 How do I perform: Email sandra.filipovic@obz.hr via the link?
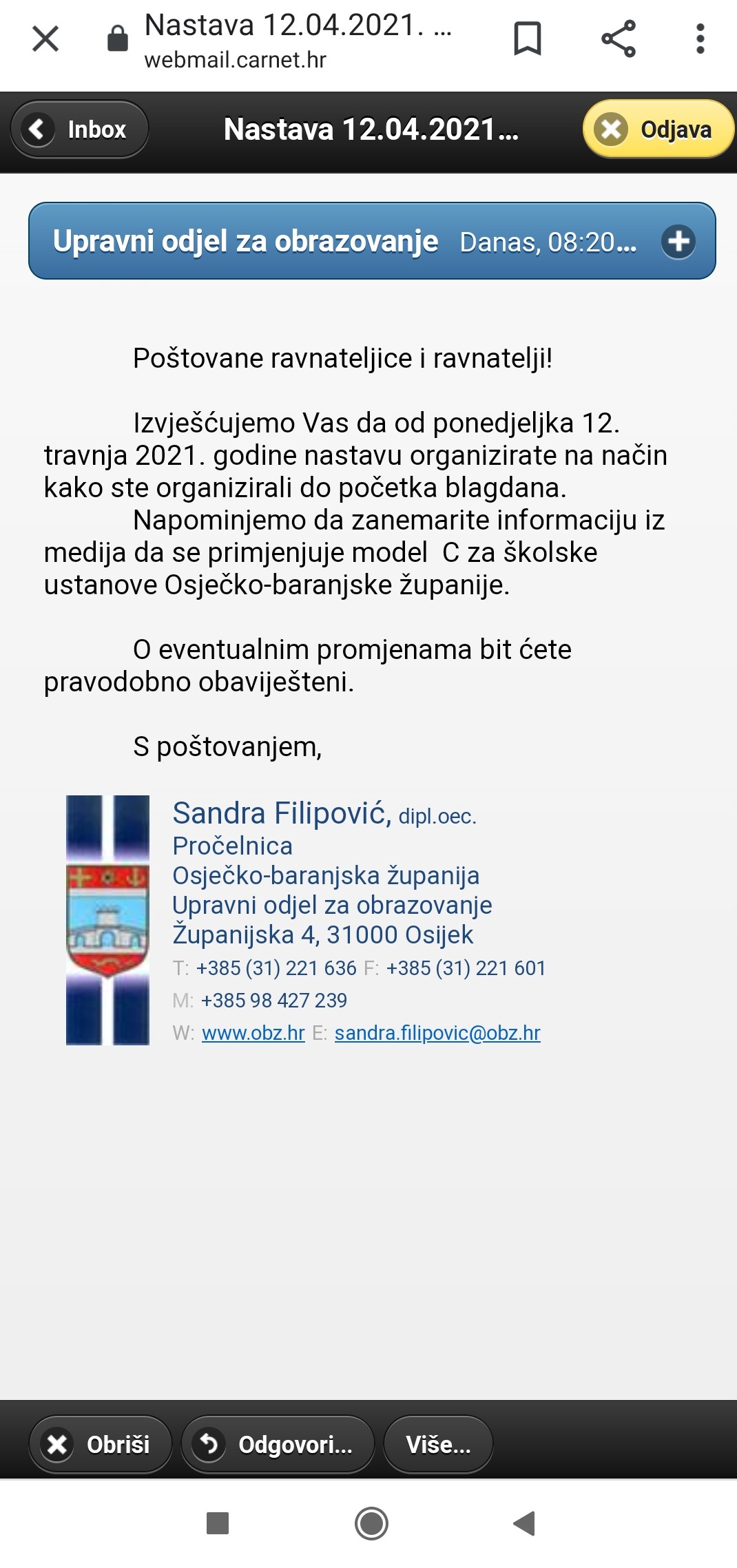437,1033
